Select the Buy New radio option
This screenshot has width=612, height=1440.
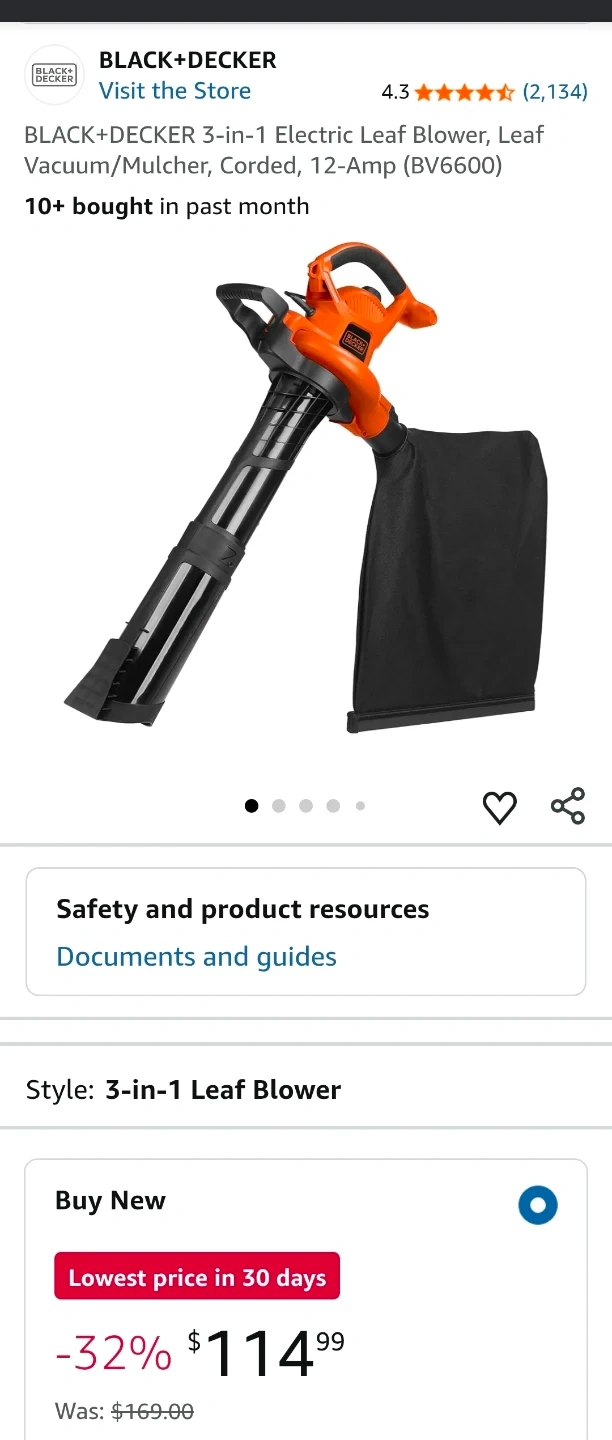pos(538,1205)
